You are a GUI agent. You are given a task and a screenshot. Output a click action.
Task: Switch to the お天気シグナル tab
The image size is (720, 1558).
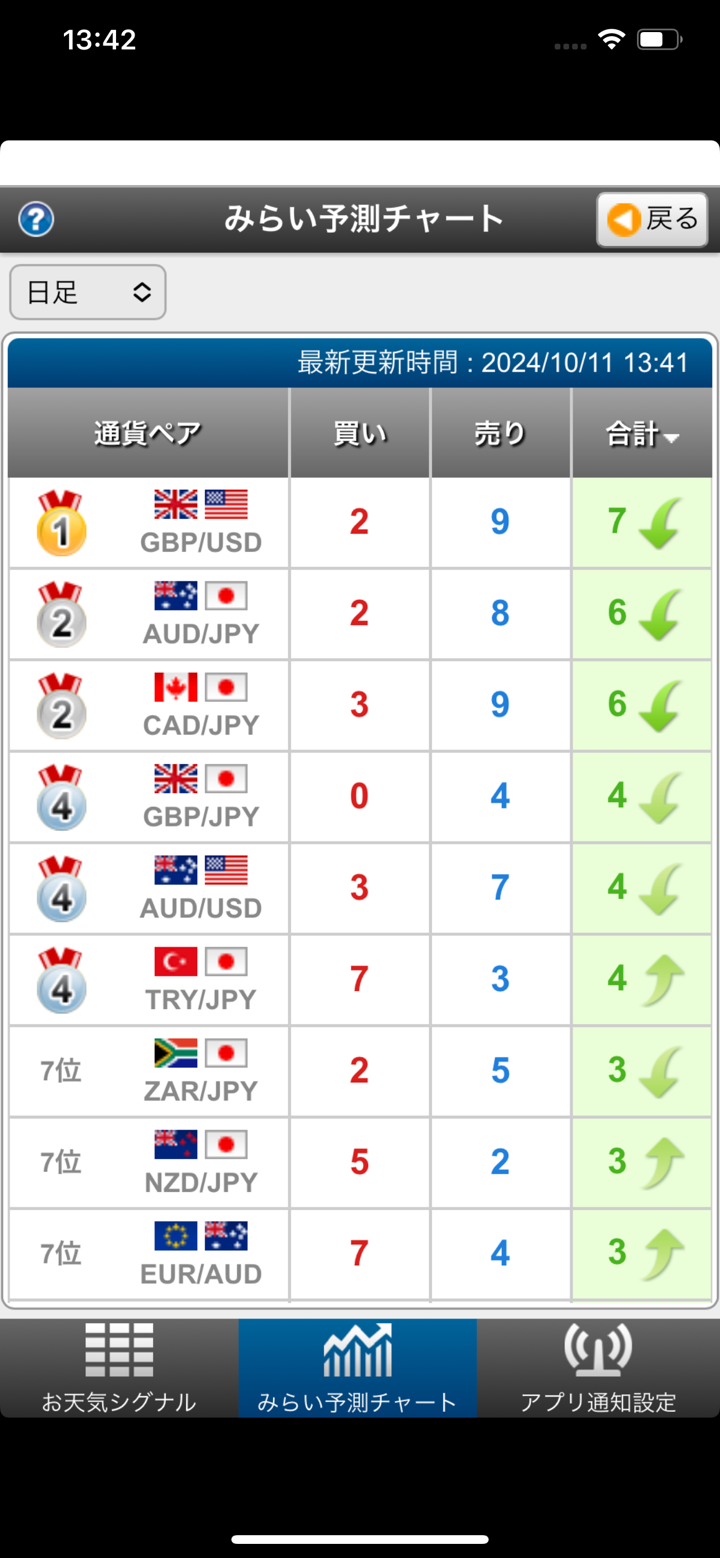point(119,1368)
